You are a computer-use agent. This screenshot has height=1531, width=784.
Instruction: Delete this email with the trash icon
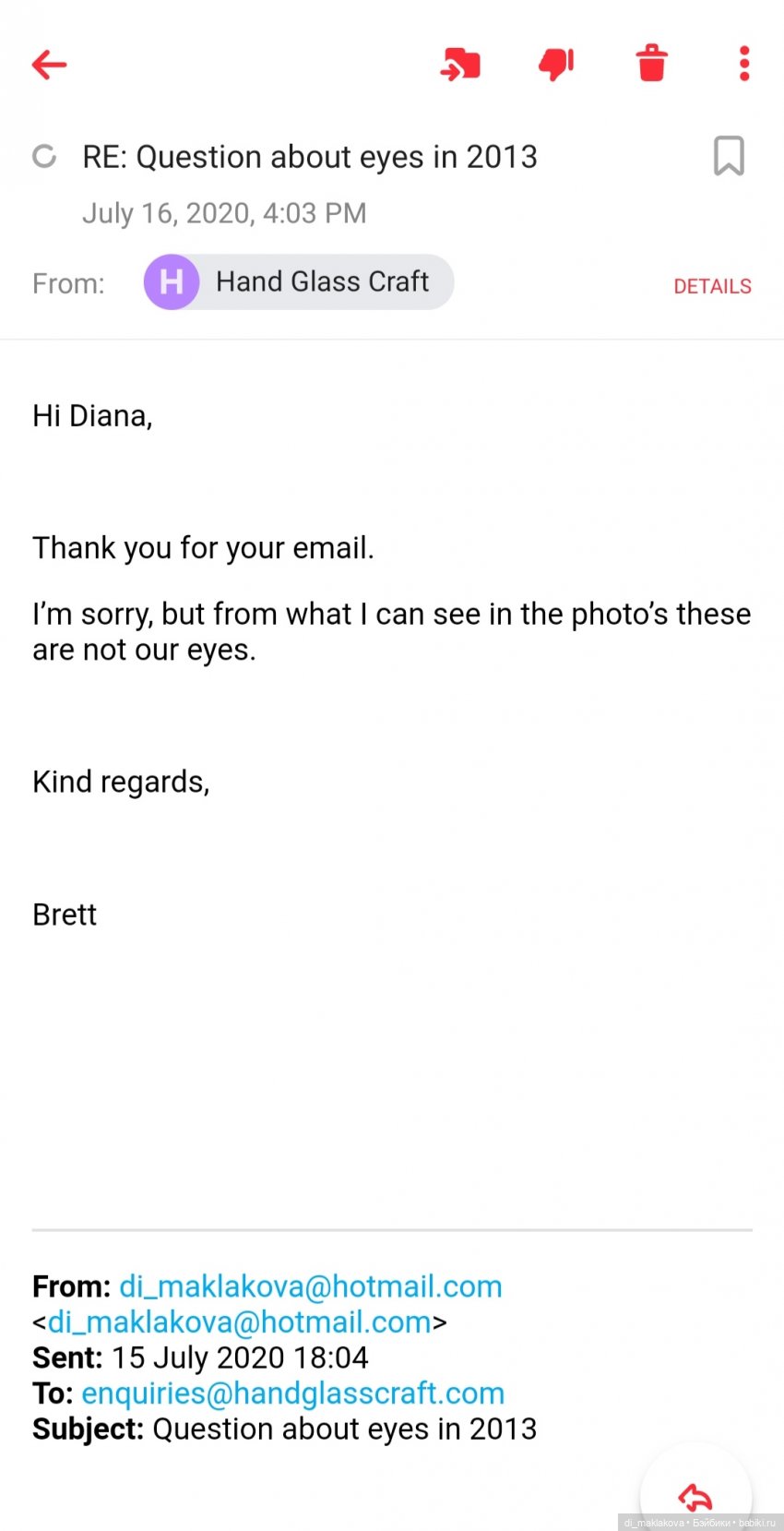651,64
